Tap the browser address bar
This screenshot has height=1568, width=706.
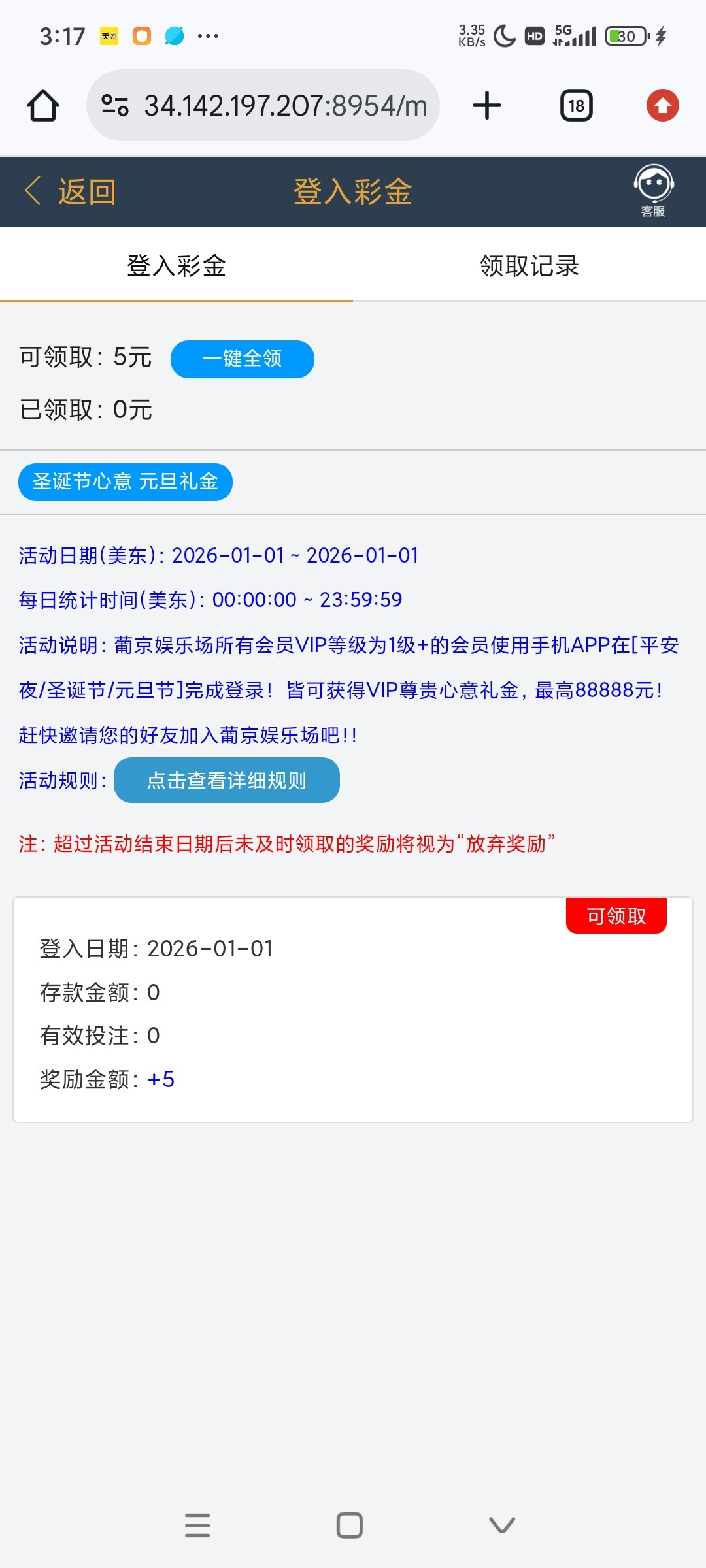click(x=263, y=105)
